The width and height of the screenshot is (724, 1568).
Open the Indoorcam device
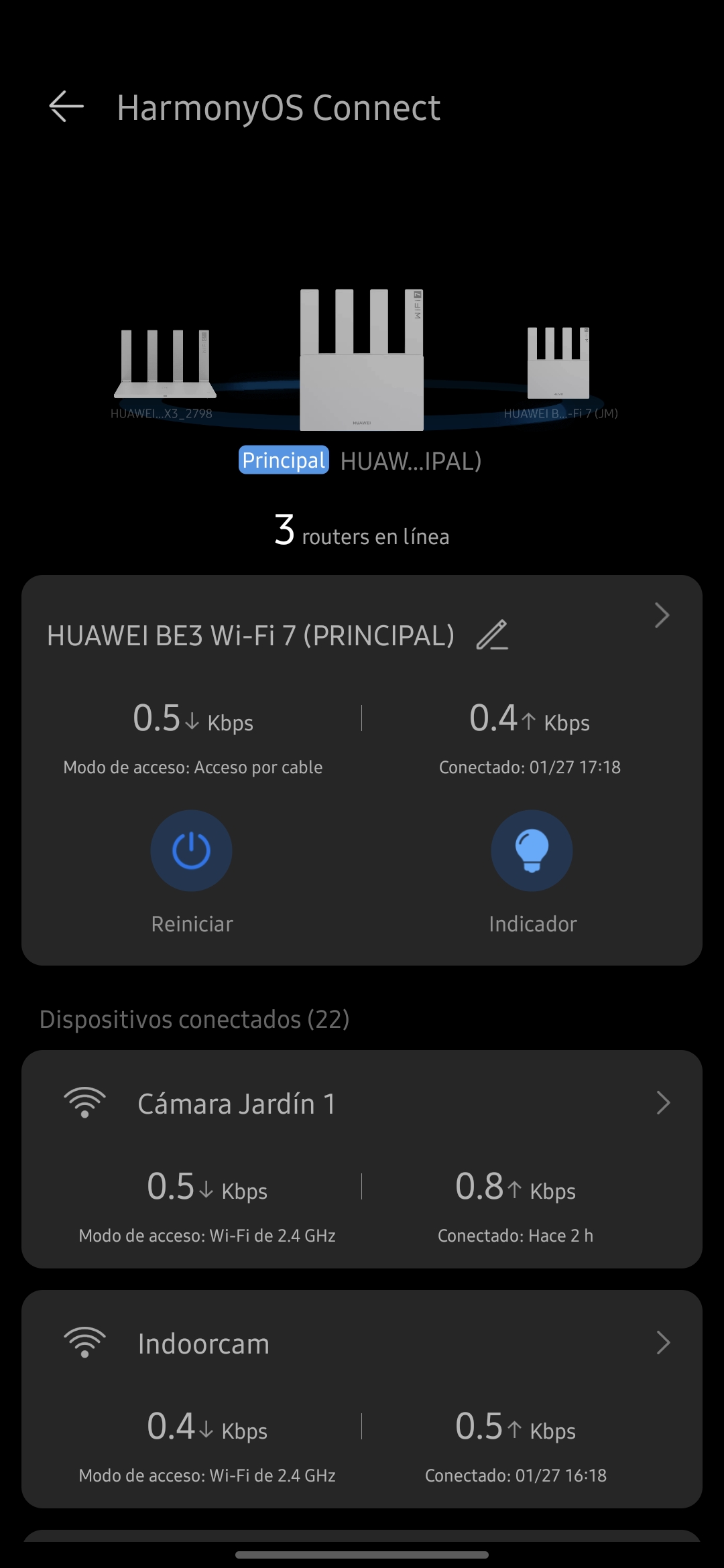(362, 1344)
